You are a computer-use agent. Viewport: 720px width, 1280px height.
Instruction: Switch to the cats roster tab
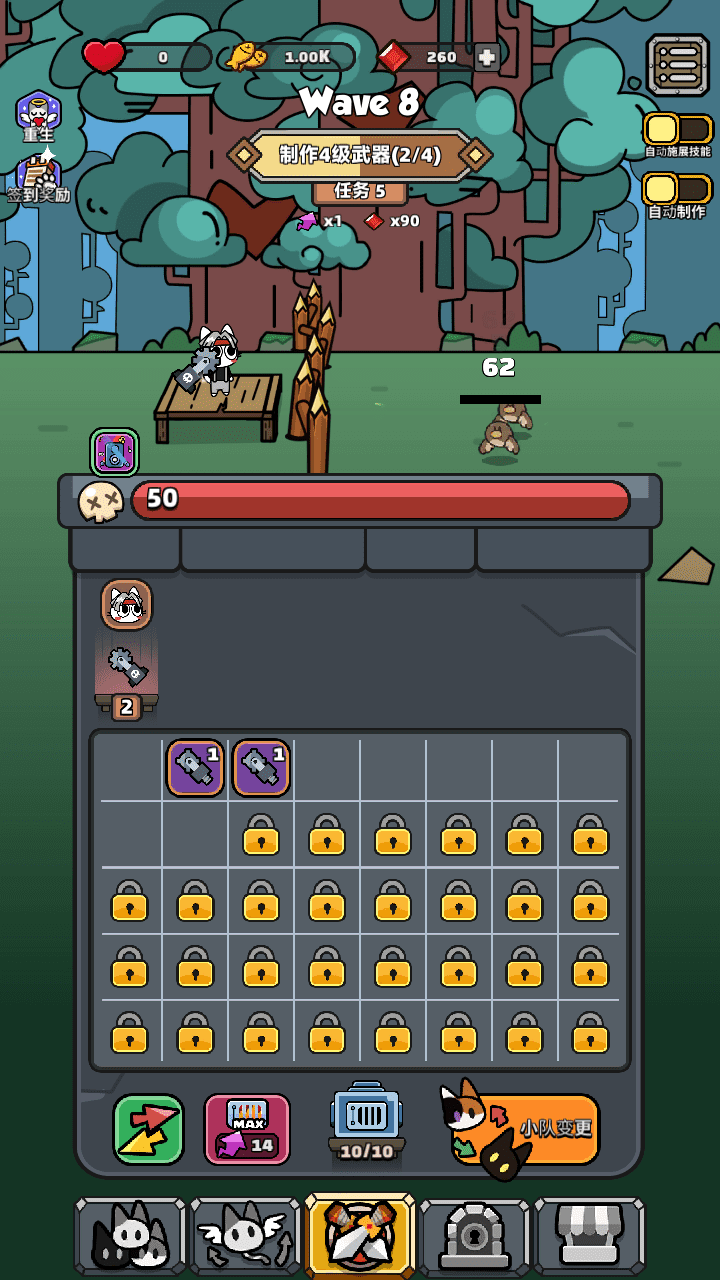click(x=130, y=1236)
